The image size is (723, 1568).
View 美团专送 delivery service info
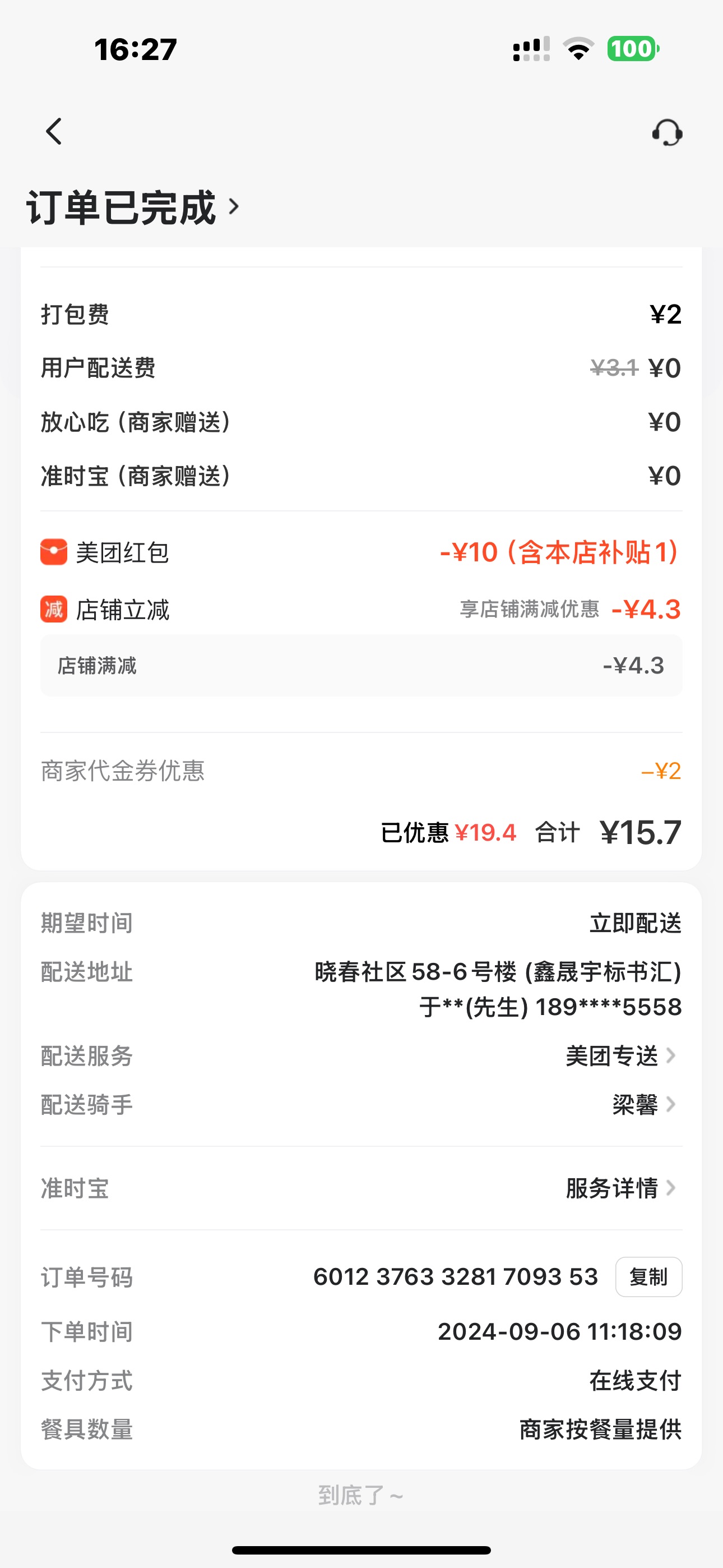point(620,1056)
